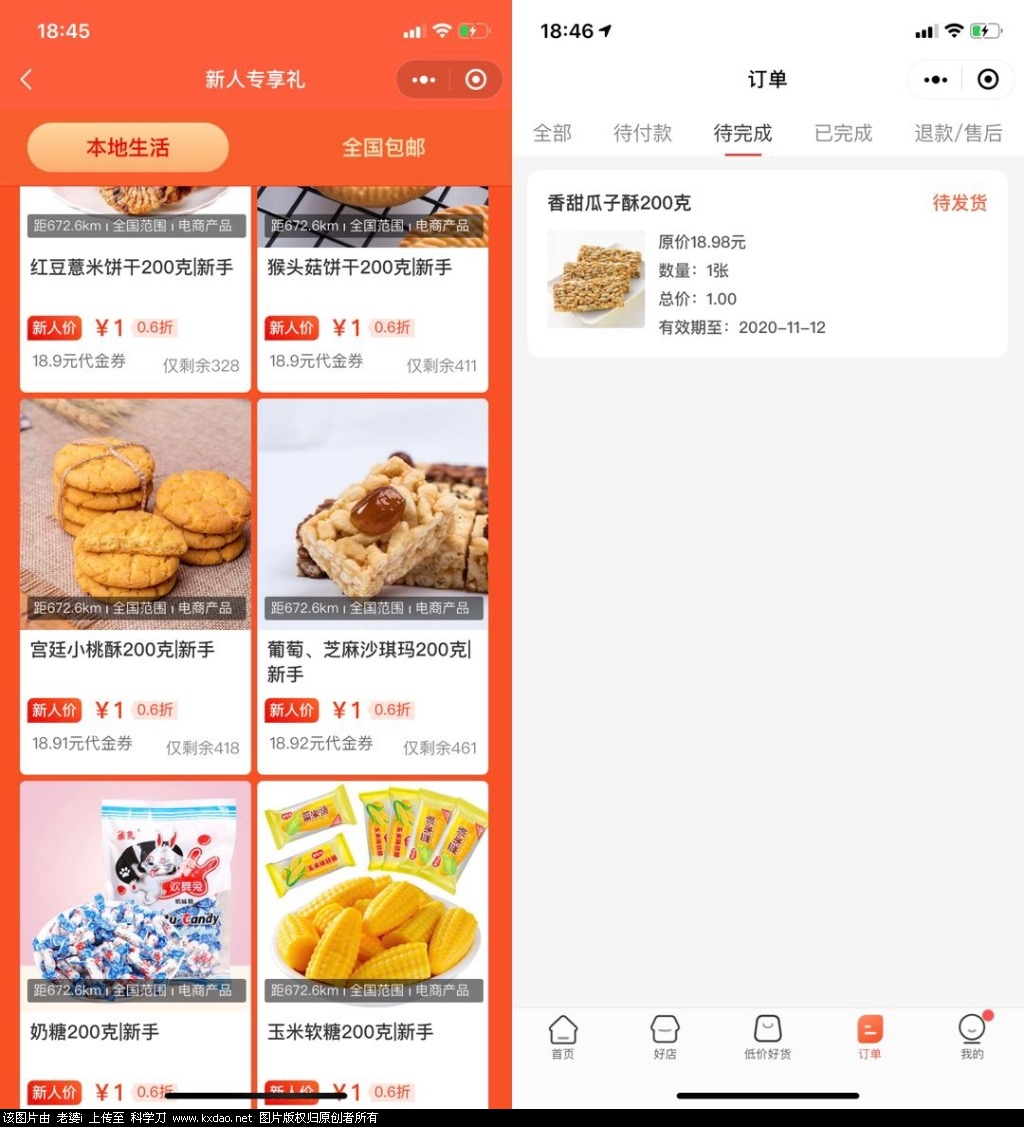The width and height of the screenshot is (1024, 1127).
Task: Switch to the 已完成 orders tab
Action: [x=843, y=133]
